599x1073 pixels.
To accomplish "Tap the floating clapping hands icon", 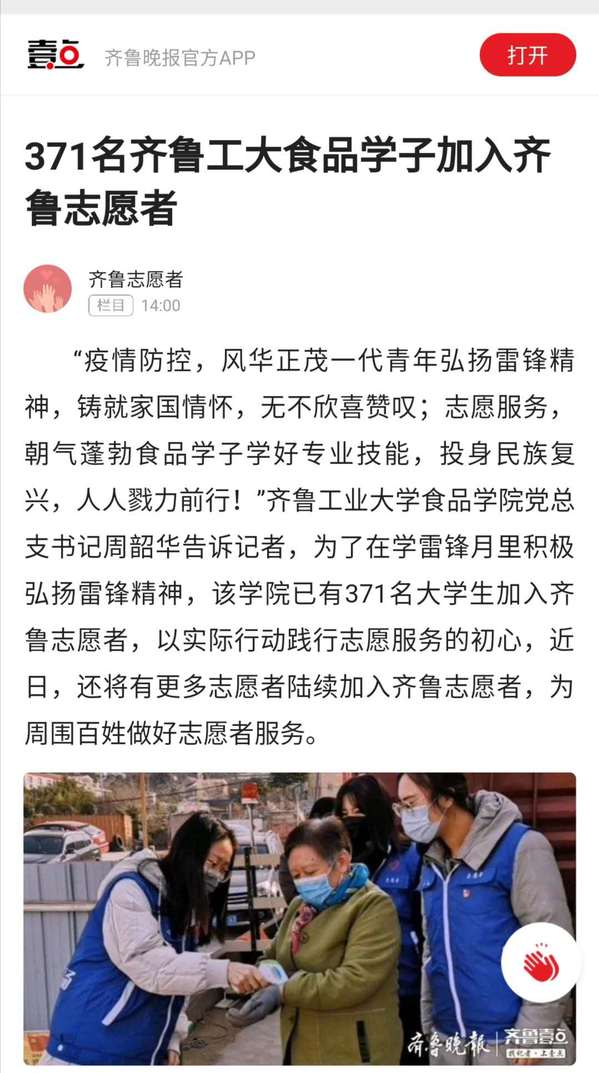I will coord(541,962).
